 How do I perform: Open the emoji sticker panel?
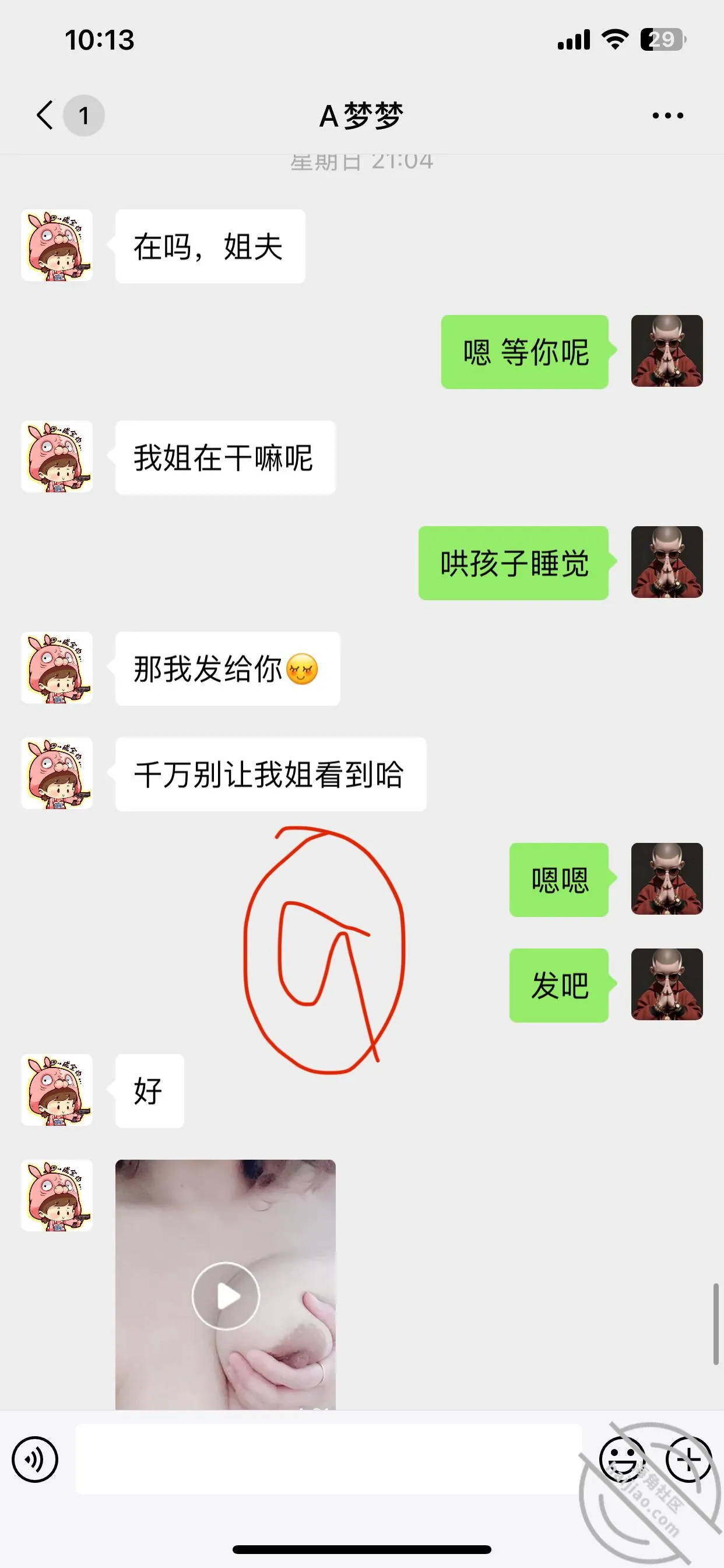pyautogui.click(x=622, y=1459)
